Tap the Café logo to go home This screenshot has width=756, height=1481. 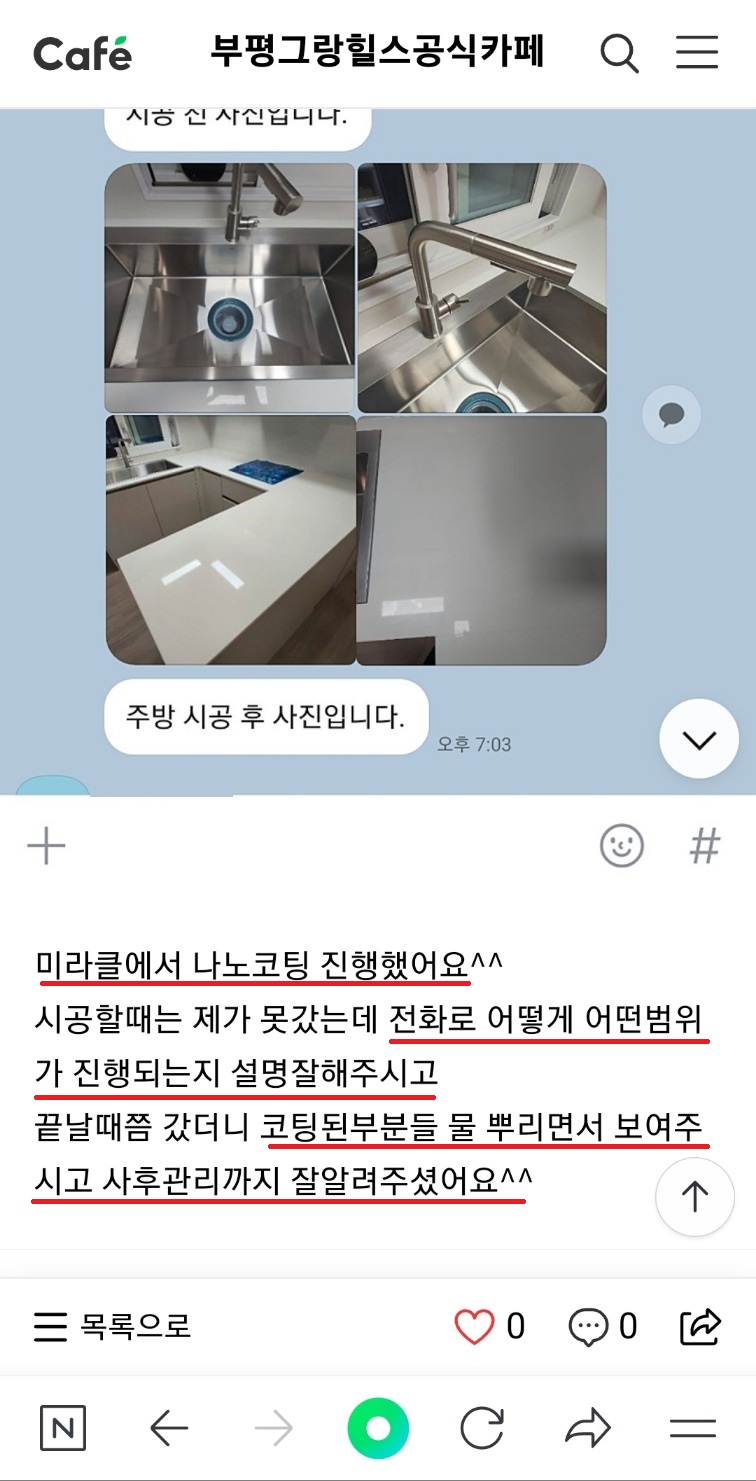pyautogui.click(x=82, y=53)
